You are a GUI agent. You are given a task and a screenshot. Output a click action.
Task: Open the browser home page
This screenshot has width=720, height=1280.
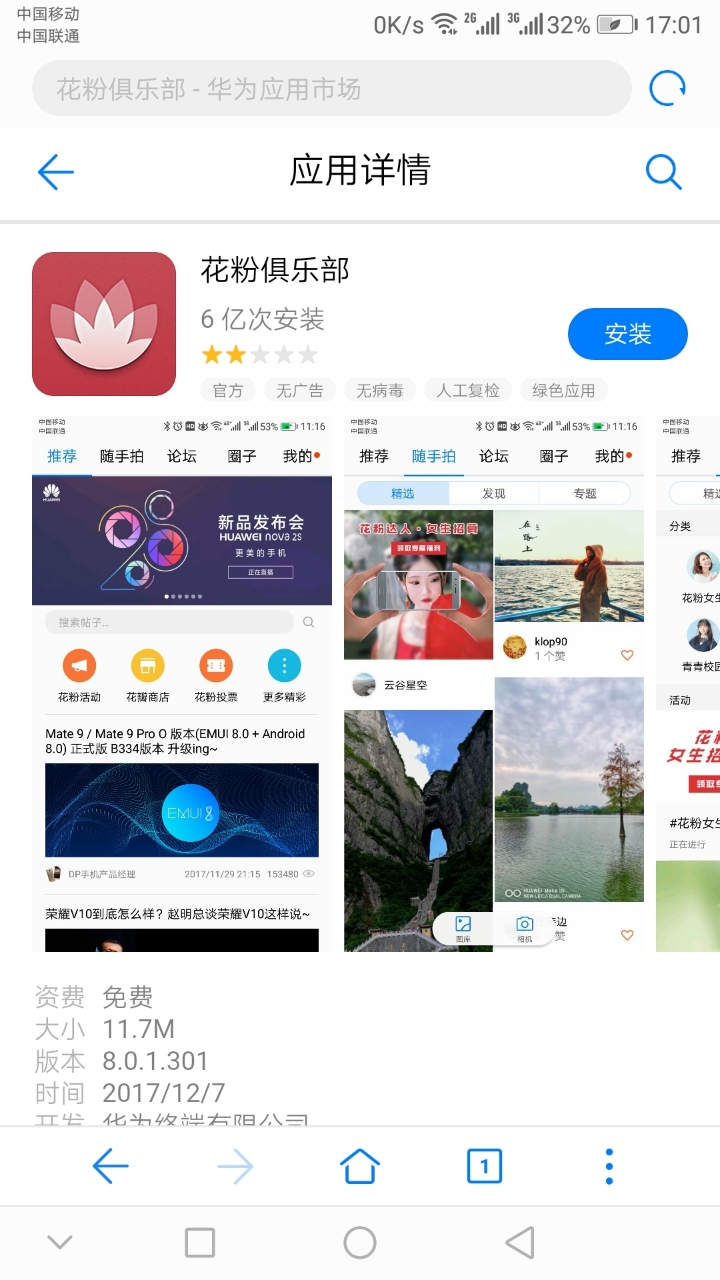(360, 1166)
